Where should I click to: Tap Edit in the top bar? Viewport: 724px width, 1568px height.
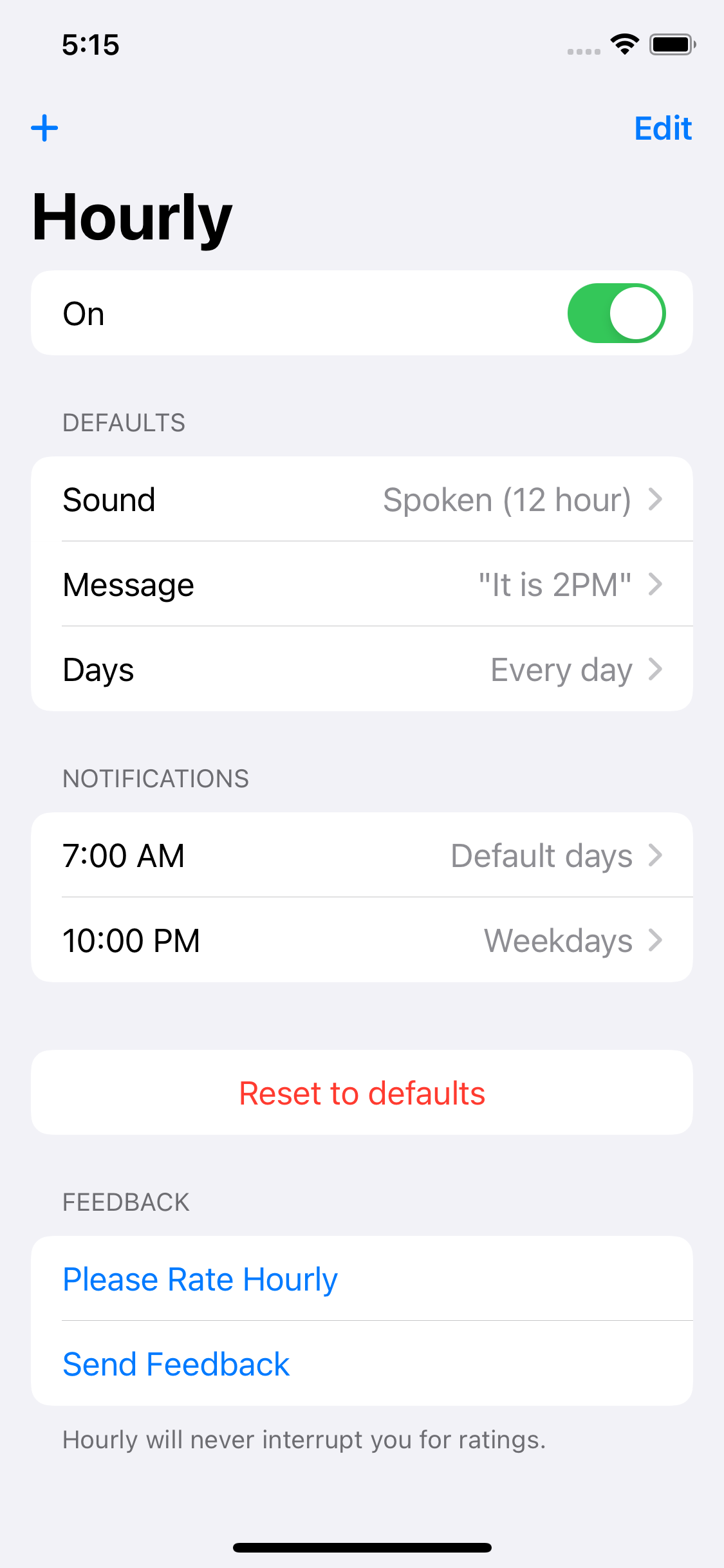tap(663, 128)
